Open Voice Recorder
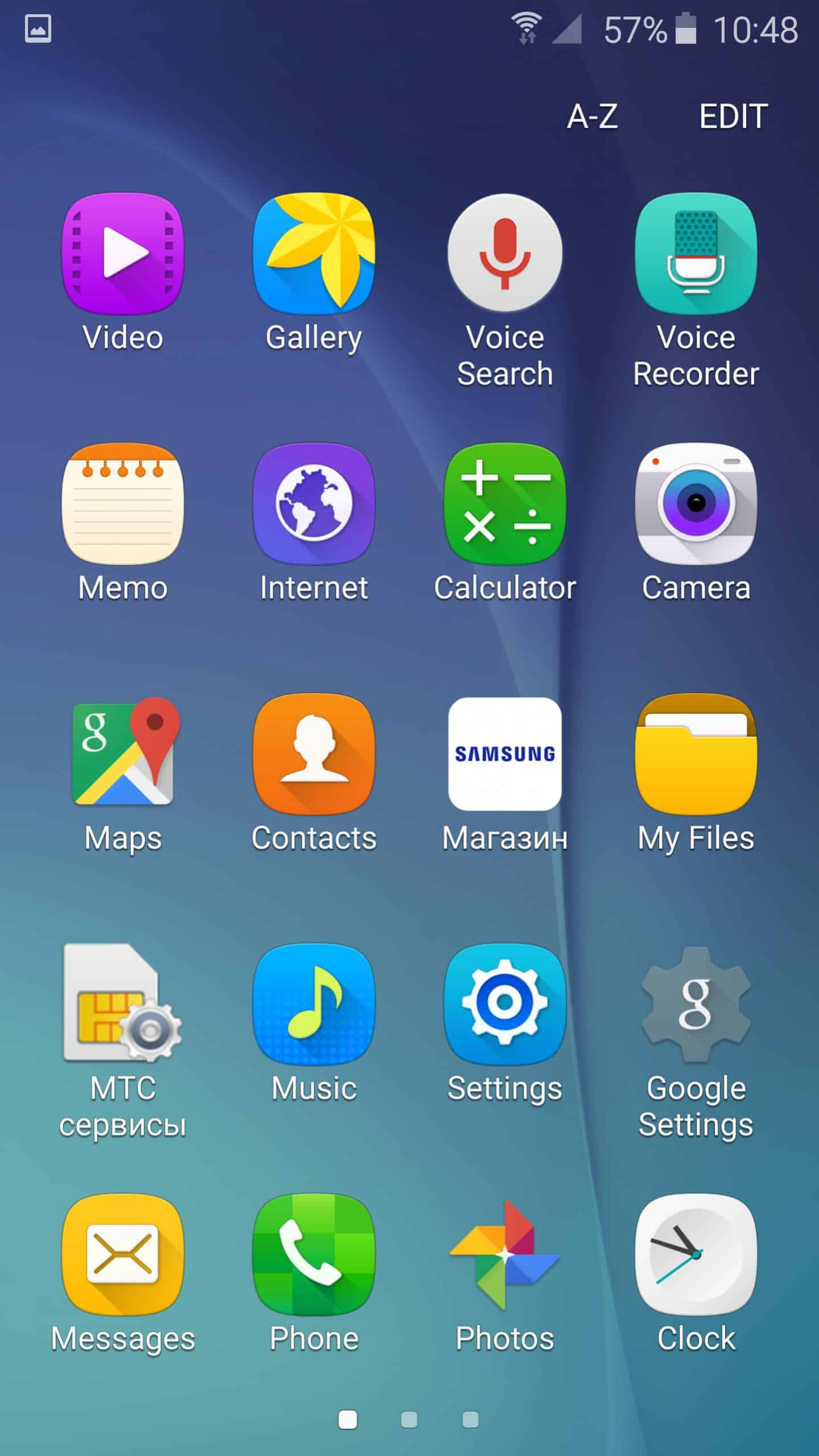This screenshot has height=1456, width=819. click(696, 254)
